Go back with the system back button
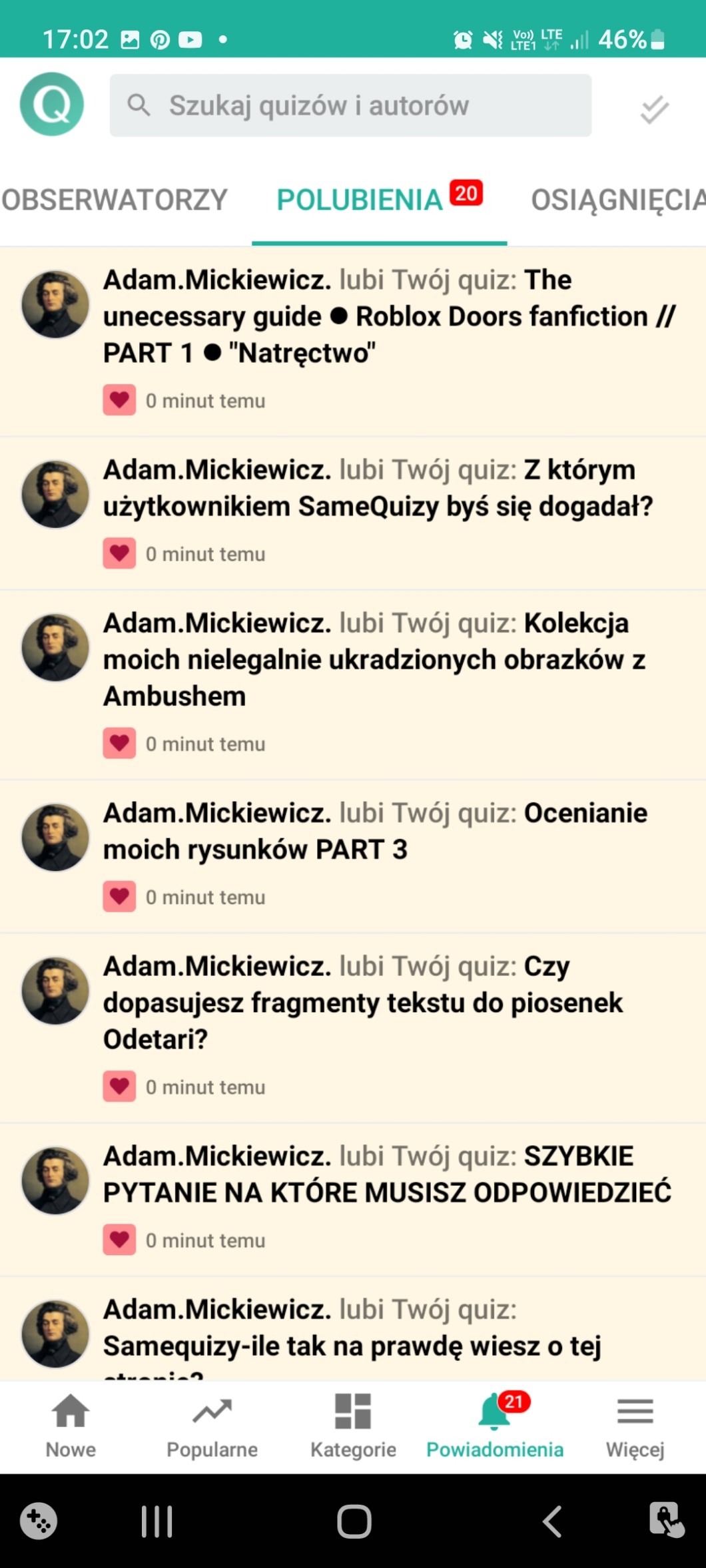The height and width of the screenshot is (1568, 706). click(x=551, y=1521)
